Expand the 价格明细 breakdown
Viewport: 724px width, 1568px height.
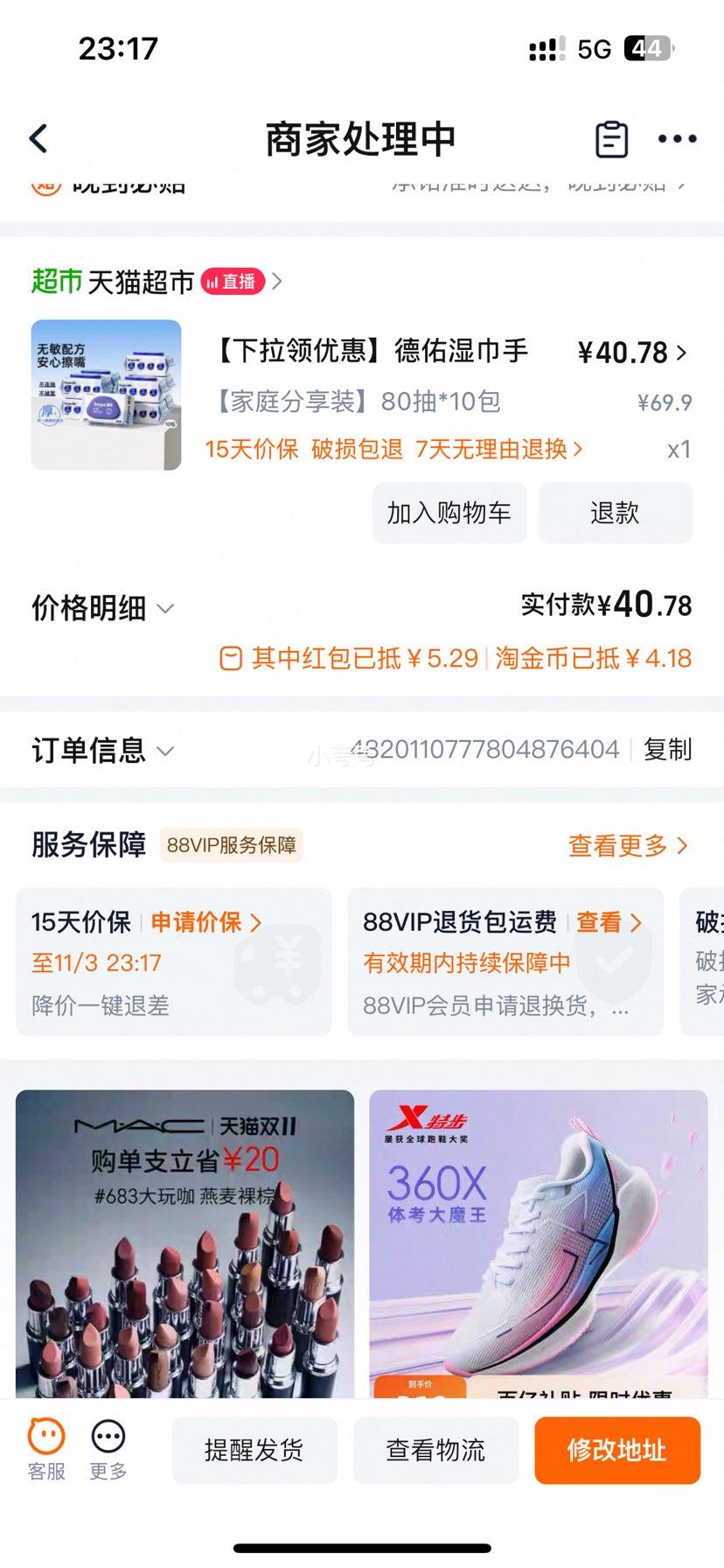click(x=102, y=608)
